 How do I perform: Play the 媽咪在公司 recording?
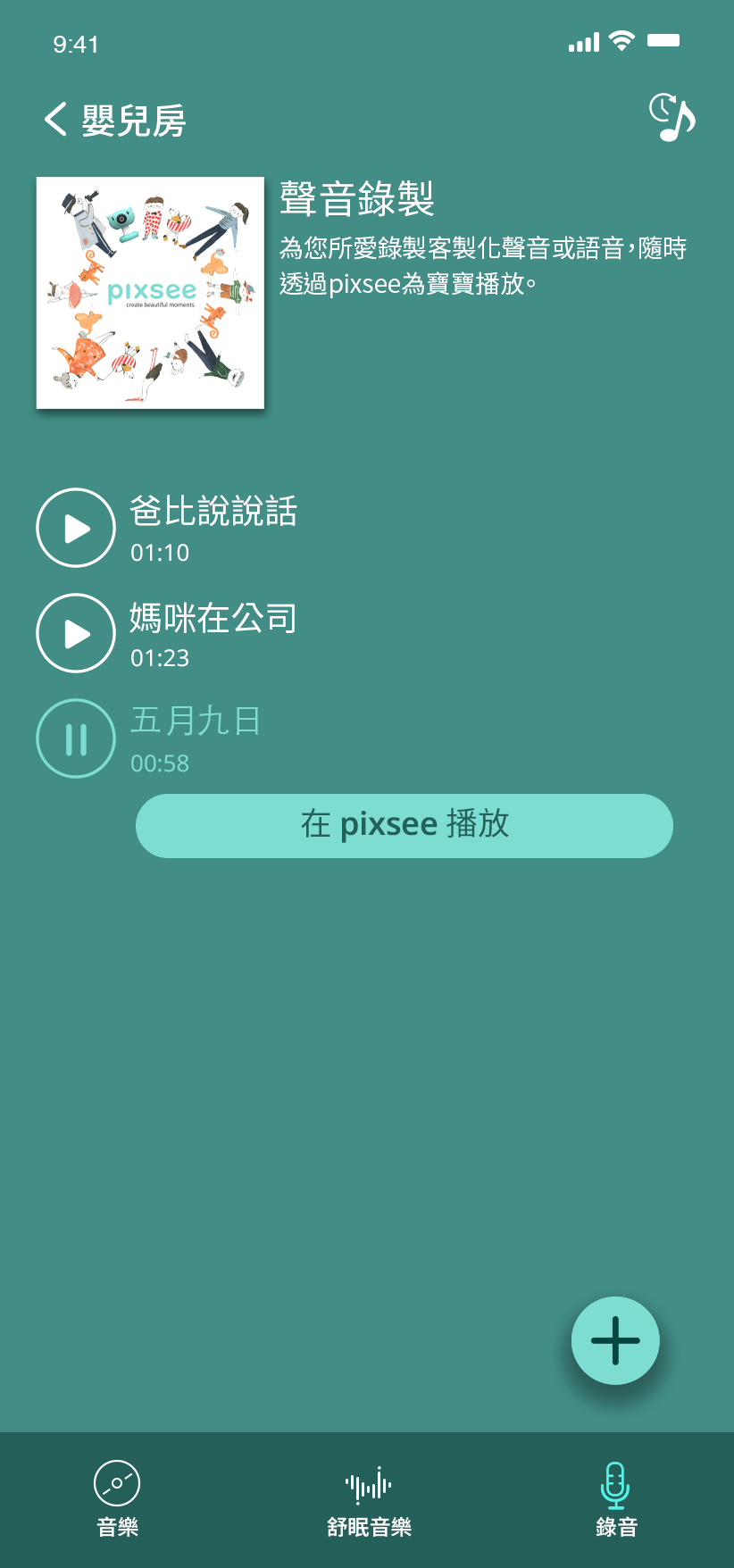76,633
